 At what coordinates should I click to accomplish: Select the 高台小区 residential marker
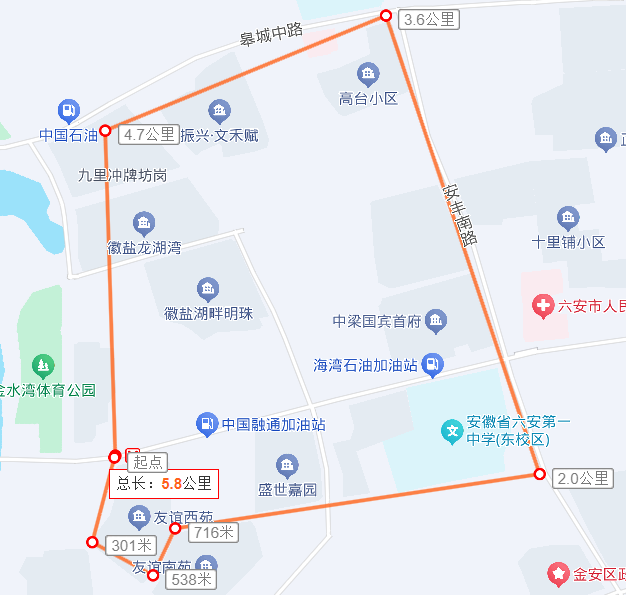[368, 74]
